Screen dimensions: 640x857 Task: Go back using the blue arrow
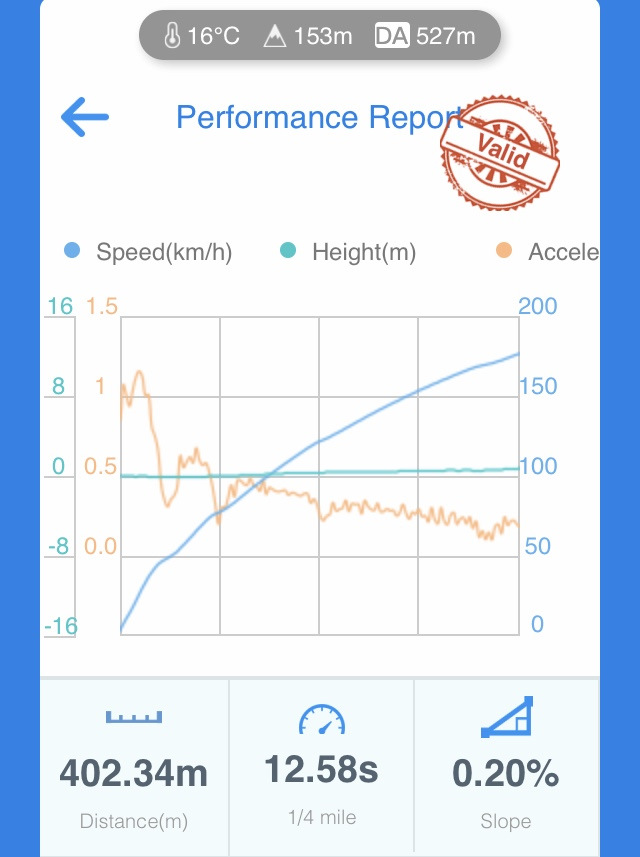pos(85,118)
